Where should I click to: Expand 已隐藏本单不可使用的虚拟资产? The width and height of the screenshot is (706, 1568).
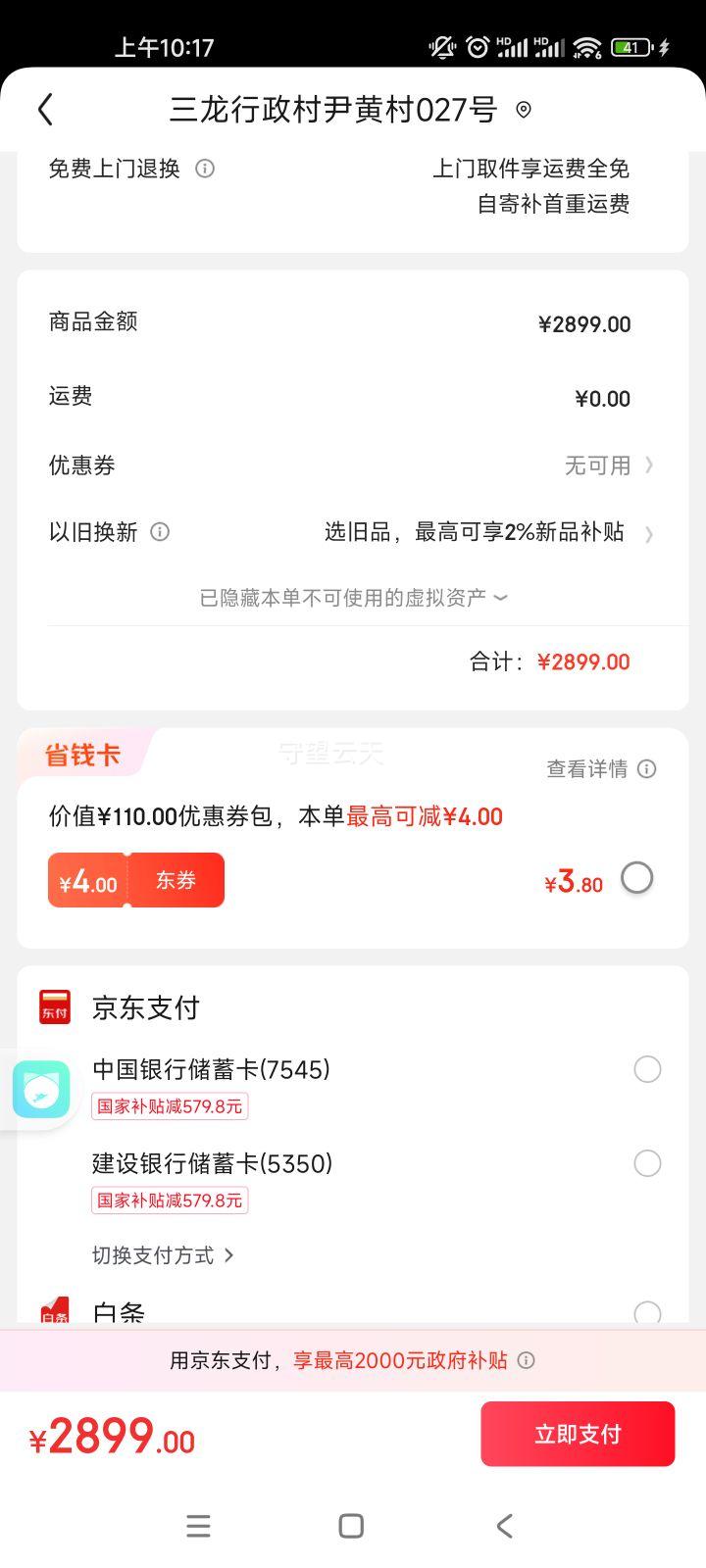pos(353,598)
